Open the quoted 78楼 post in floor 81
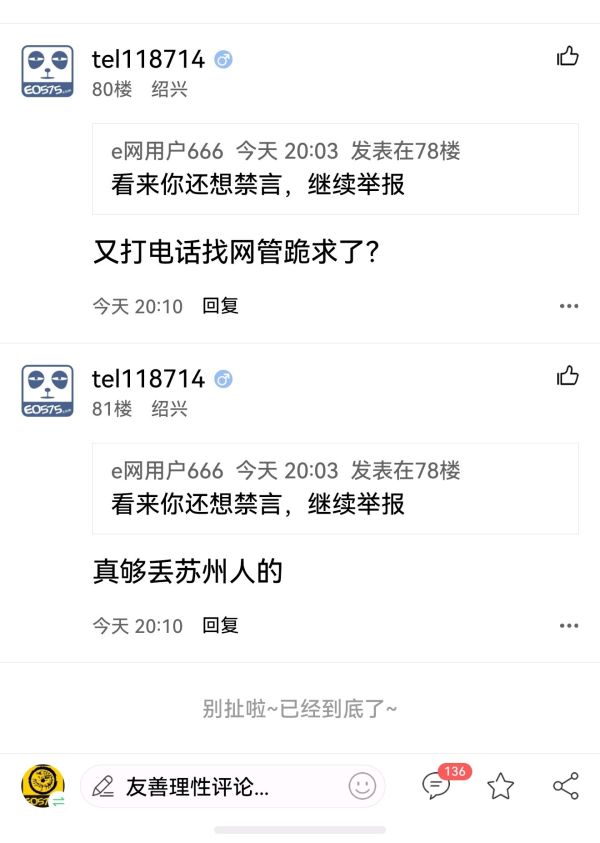 [x=335, y=488]
